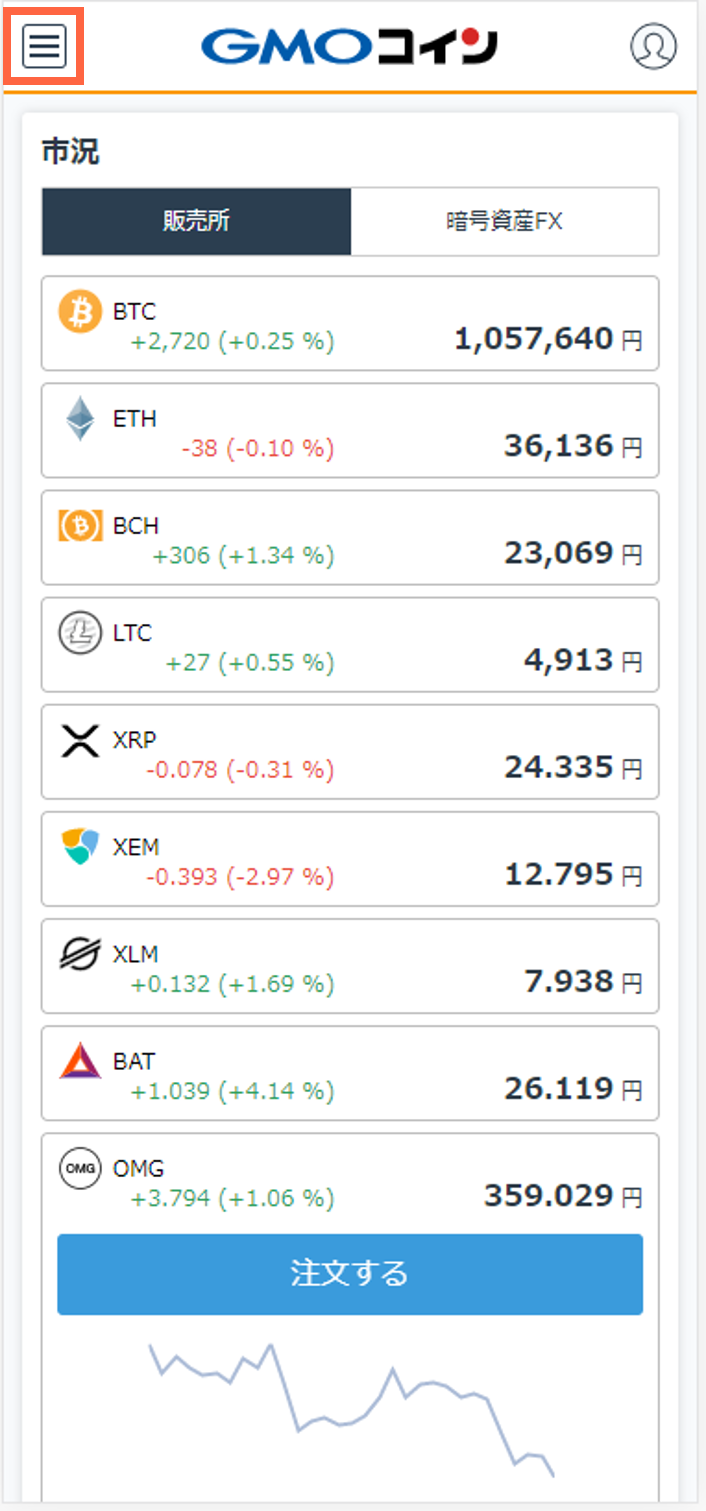Tap the 注文する order button
Screen dimensions: 706x1511
(x=350, y=1274)
